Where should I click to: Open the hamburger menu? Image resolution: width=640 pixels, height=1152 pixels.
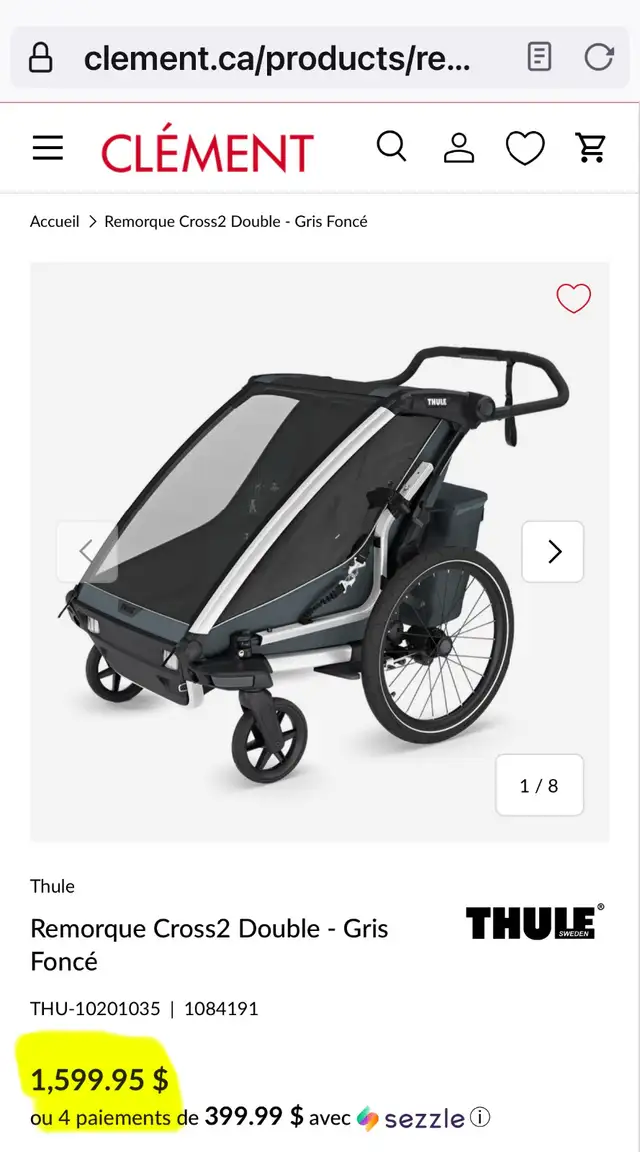click(48, 148)
